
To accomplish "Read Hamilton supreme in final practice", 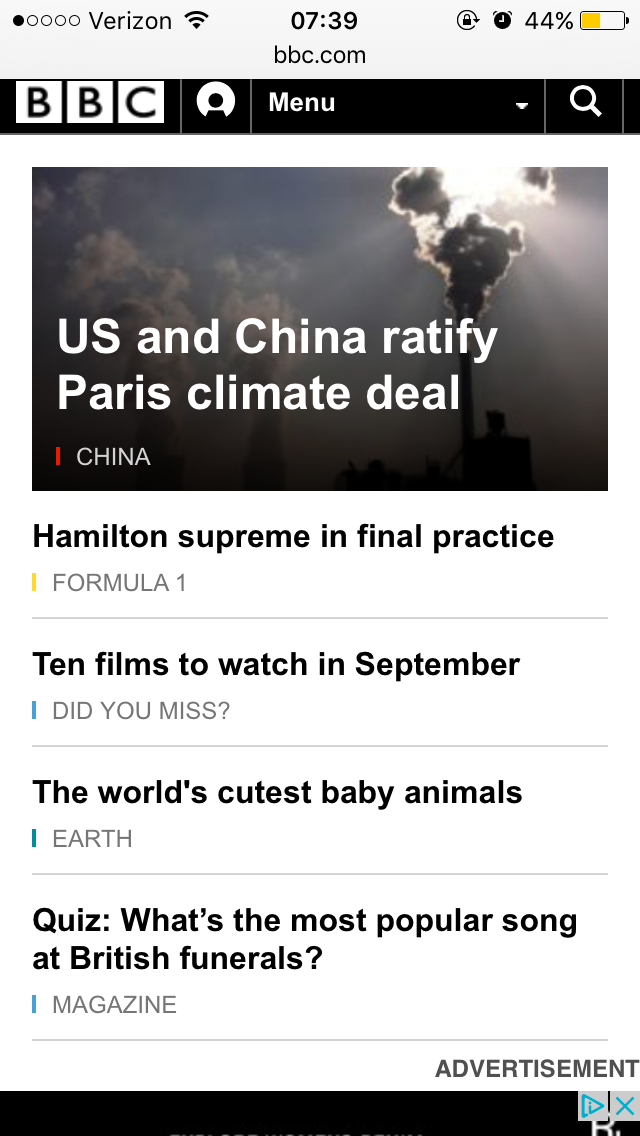I will tap(293, 537).
